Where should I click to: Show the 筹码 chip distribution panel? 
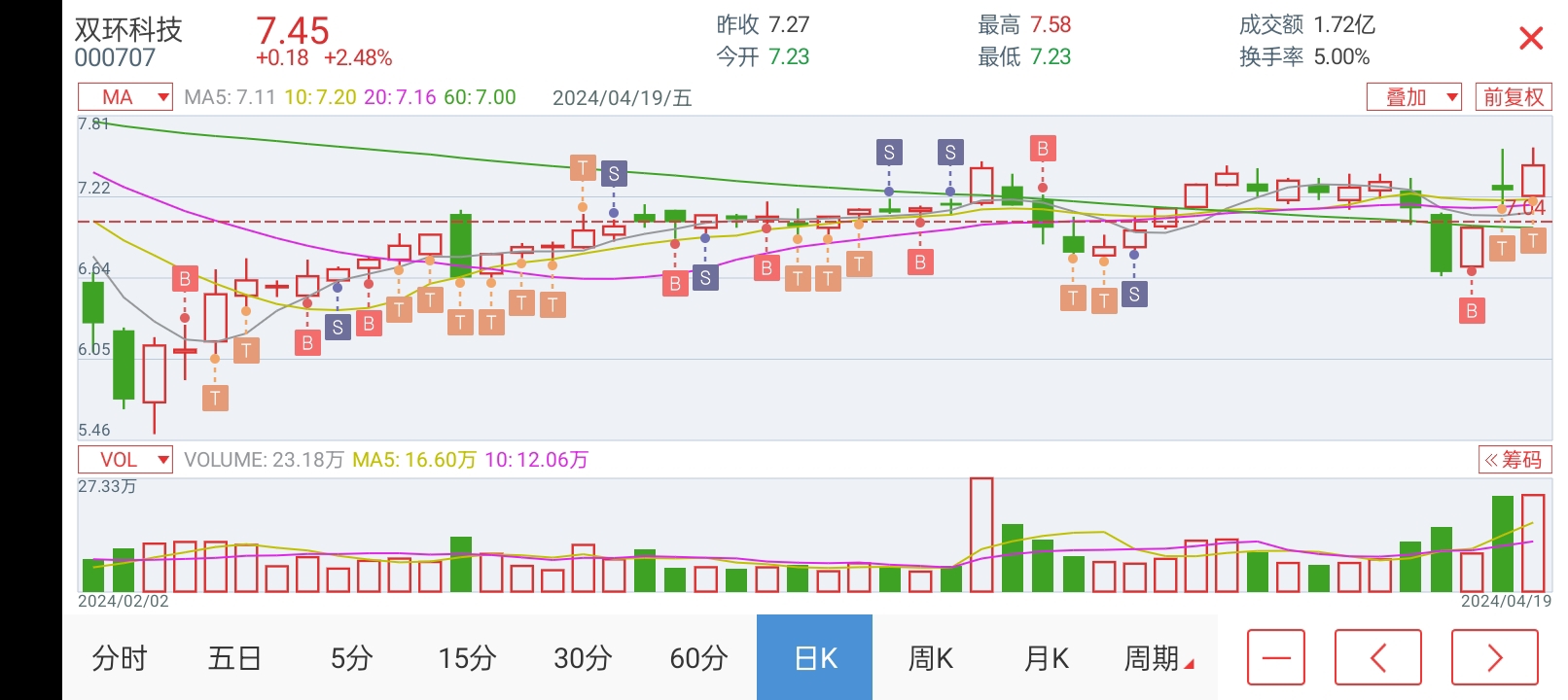(1513, 460)
